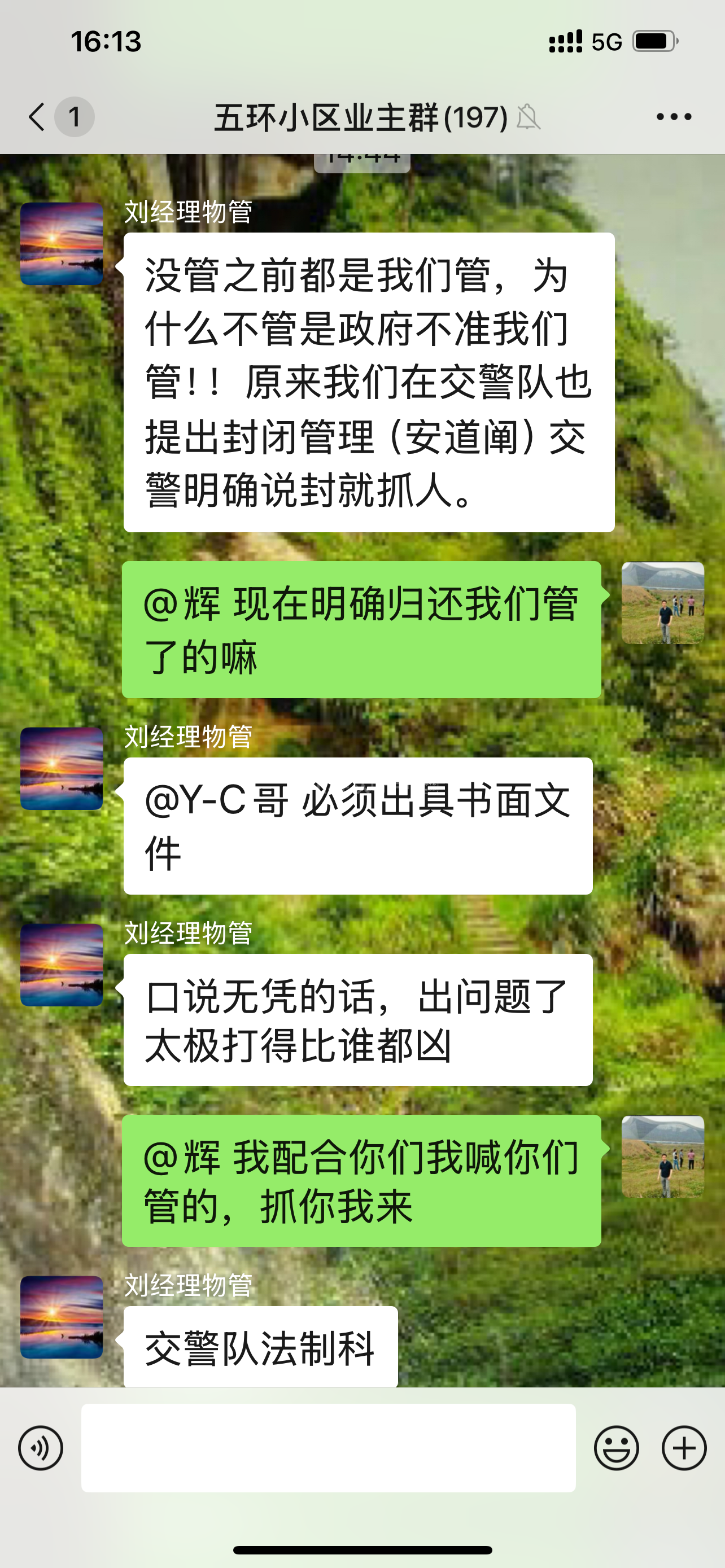View profile from avatar beside 没管之前 message
The image size is (725, 1568).
click(62, 243)
